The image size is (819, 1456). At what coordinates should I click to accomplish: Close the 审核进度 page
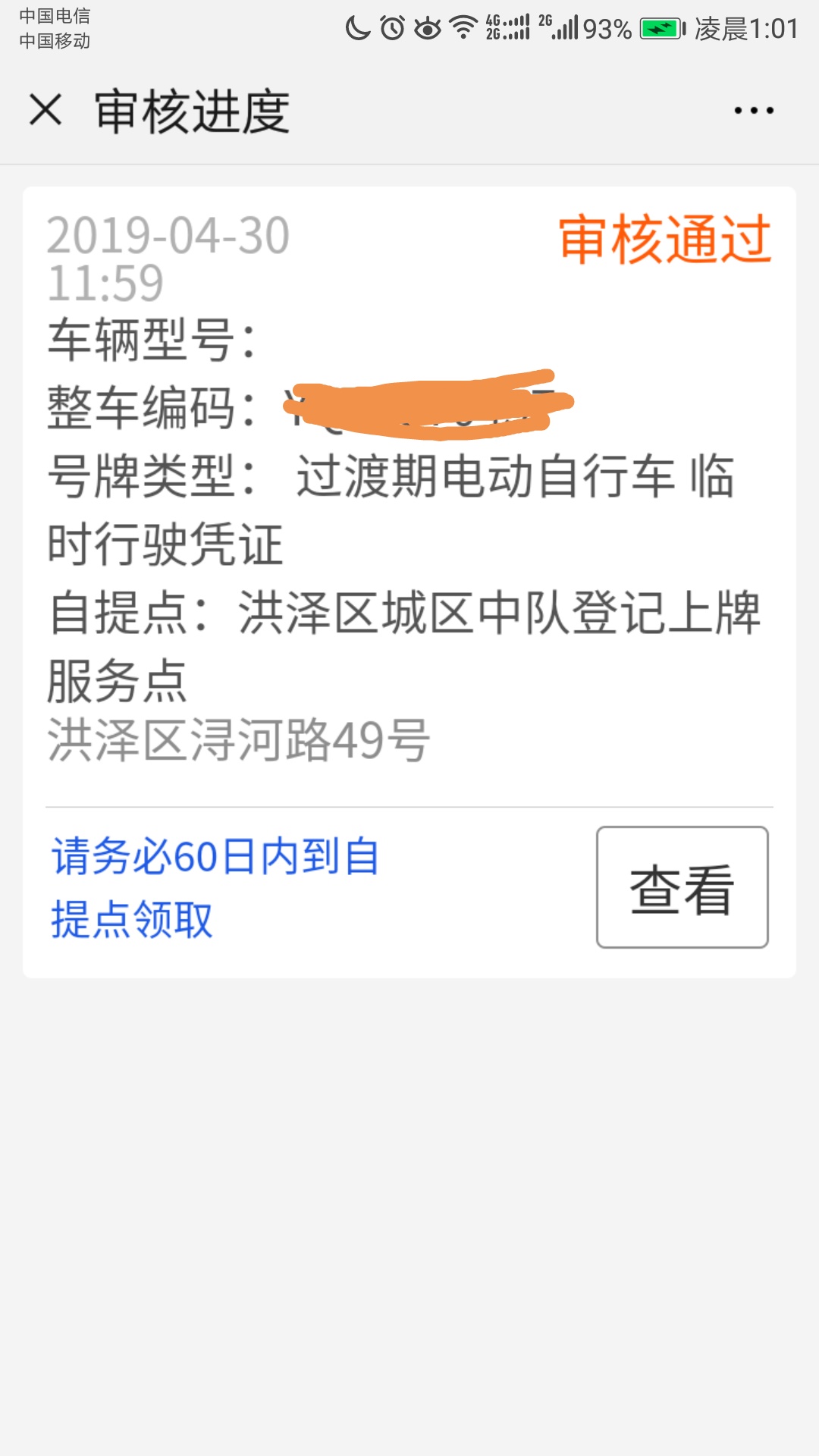(x=45, y=110)
